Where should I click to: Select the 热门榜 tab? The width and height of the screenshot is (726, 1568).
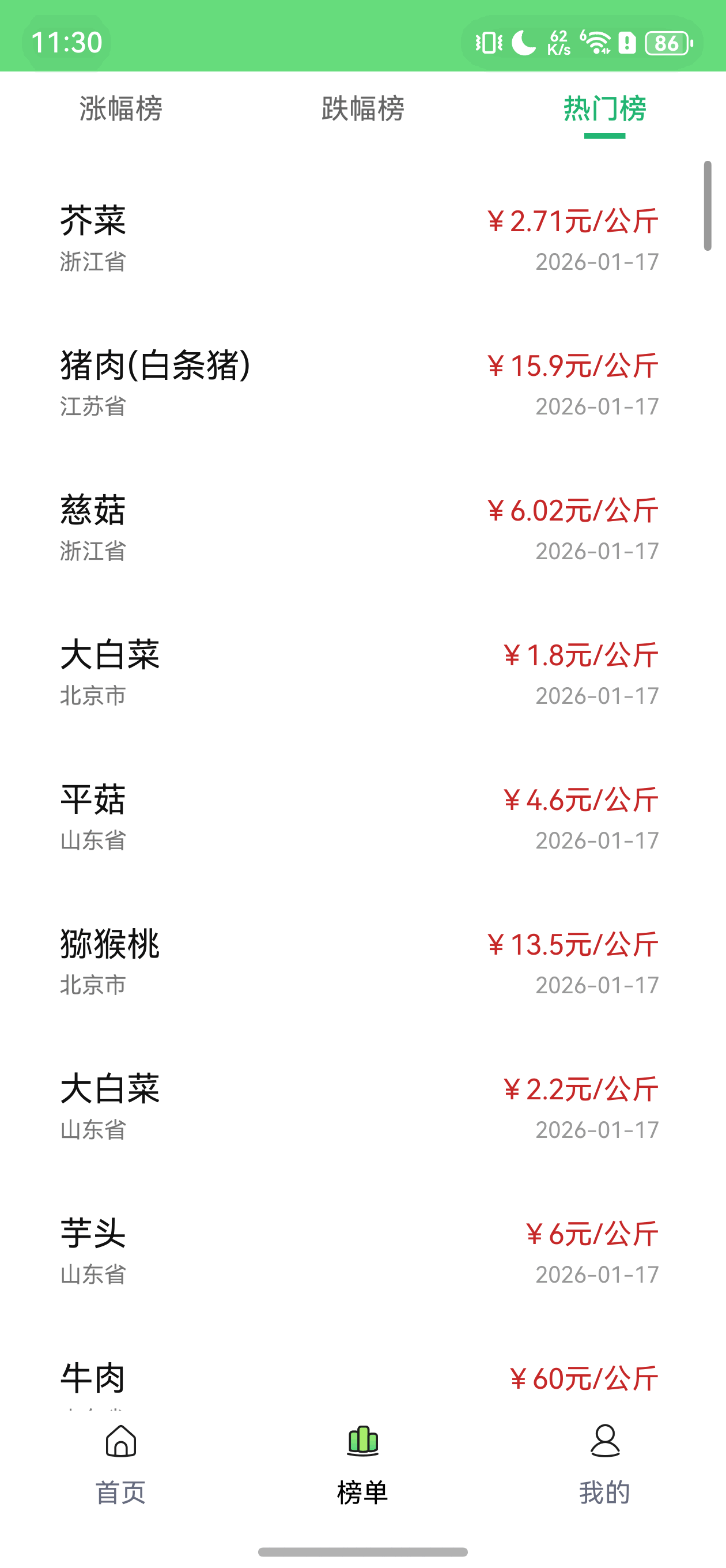(x=604, y=110)
